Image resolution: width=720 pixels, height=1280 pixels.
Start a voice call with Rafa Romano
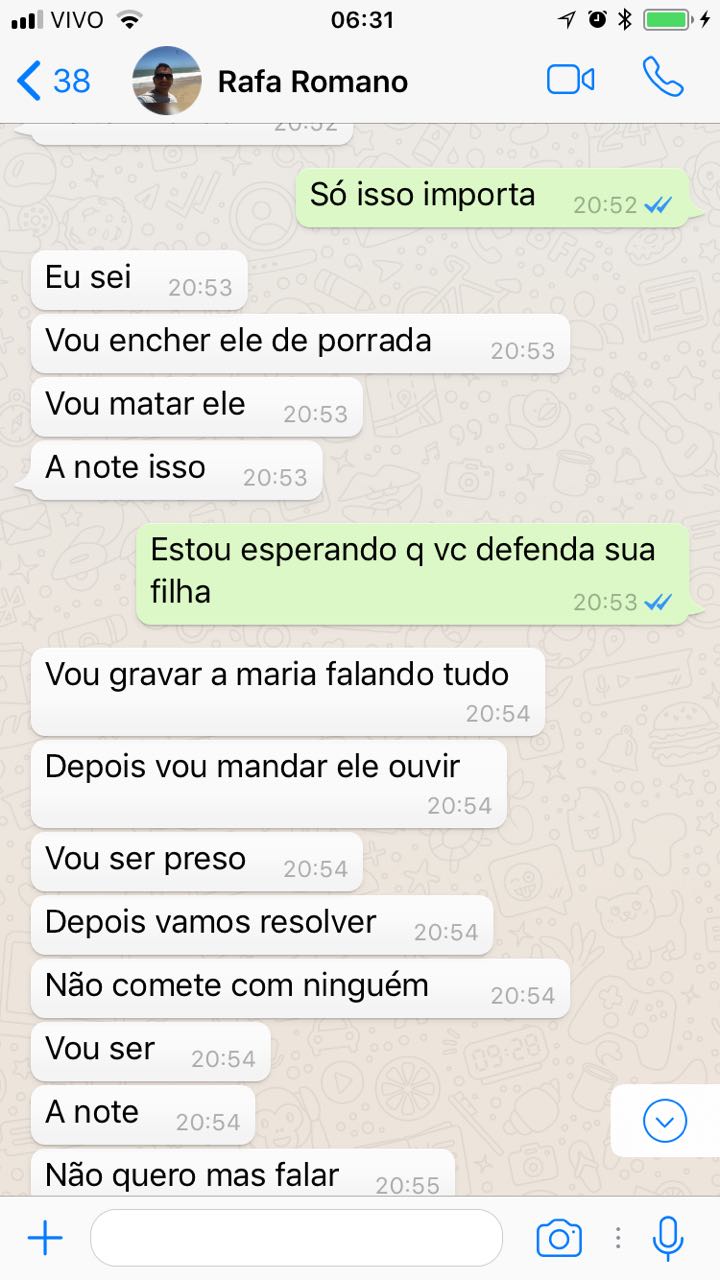click(x=662, y=78)
